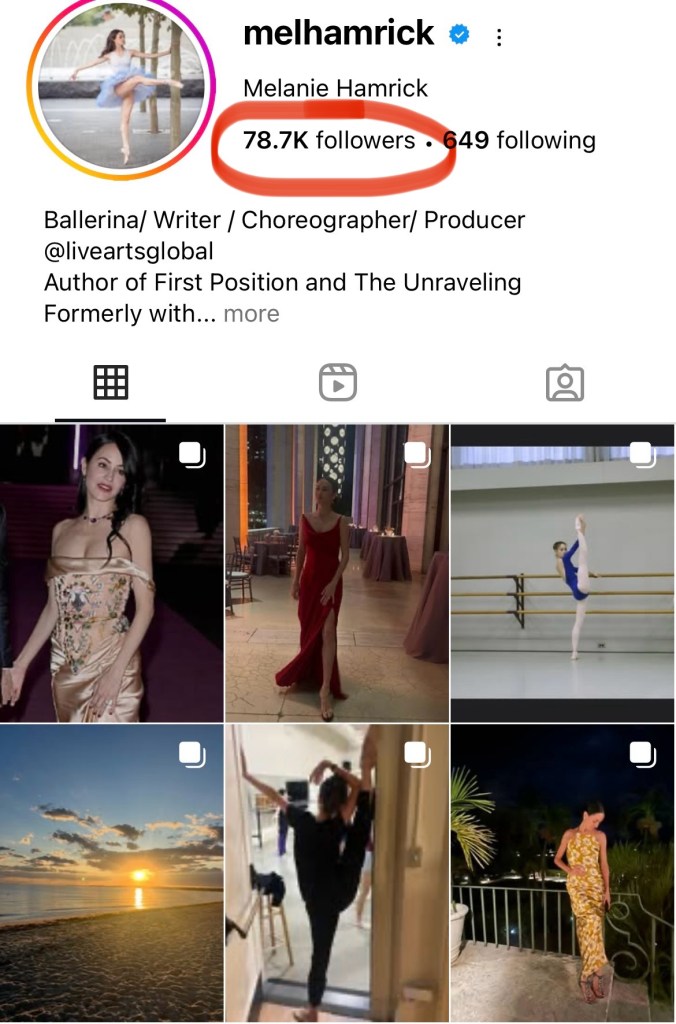676x1024 pixels.
Task: Open the doorway leg stretch post
Action: [337, 874]
